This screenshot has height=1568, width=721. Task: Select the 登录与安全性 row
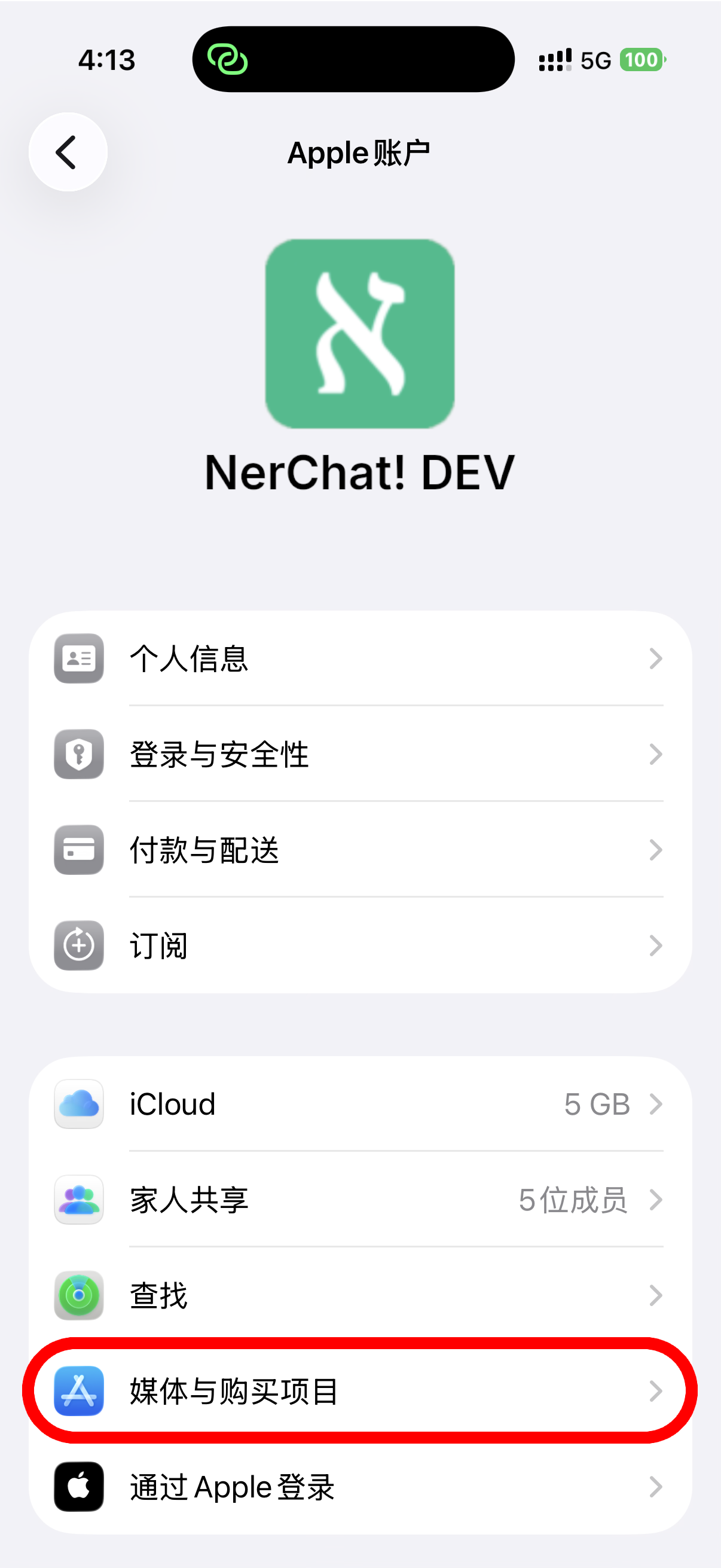pos(365,755)
